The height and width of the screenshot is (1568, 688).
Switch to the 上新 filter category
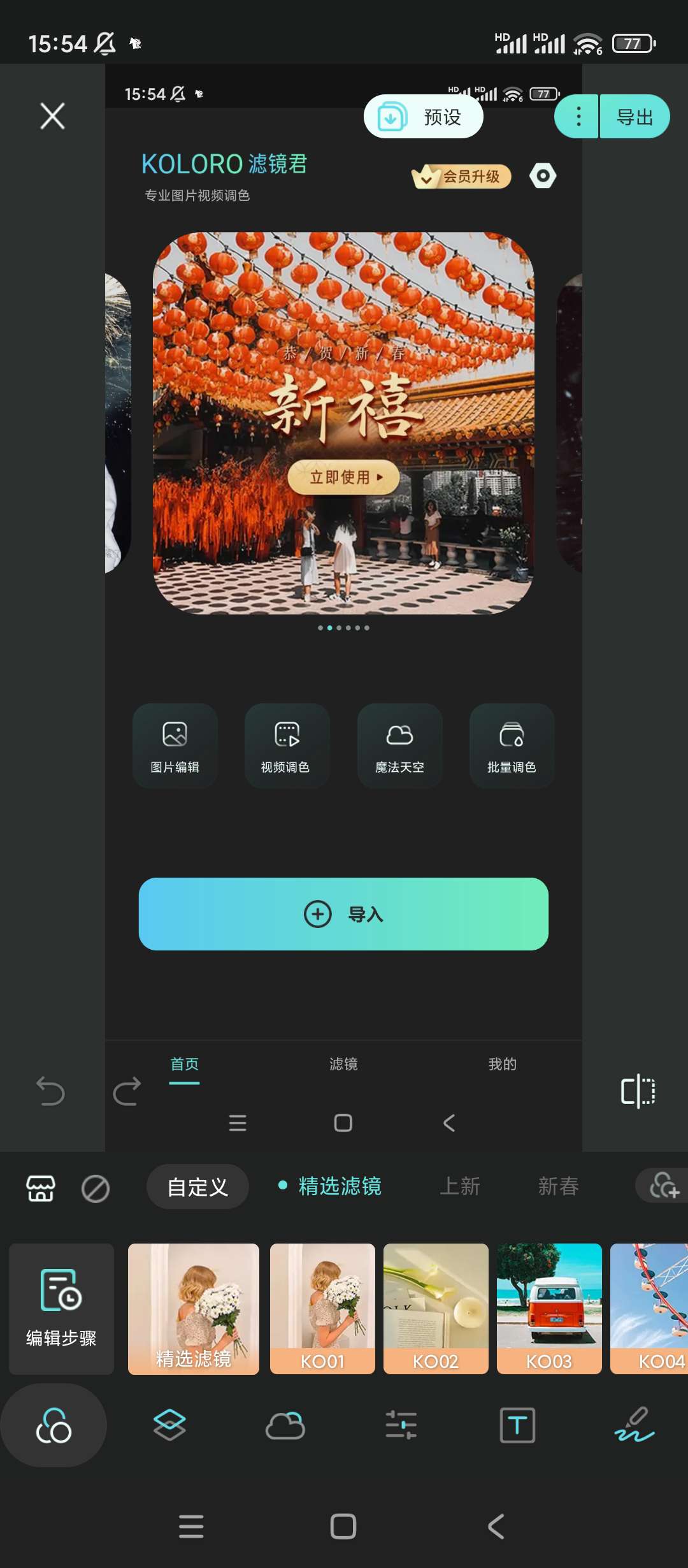pyautogui.click(x=460, y=1187)
